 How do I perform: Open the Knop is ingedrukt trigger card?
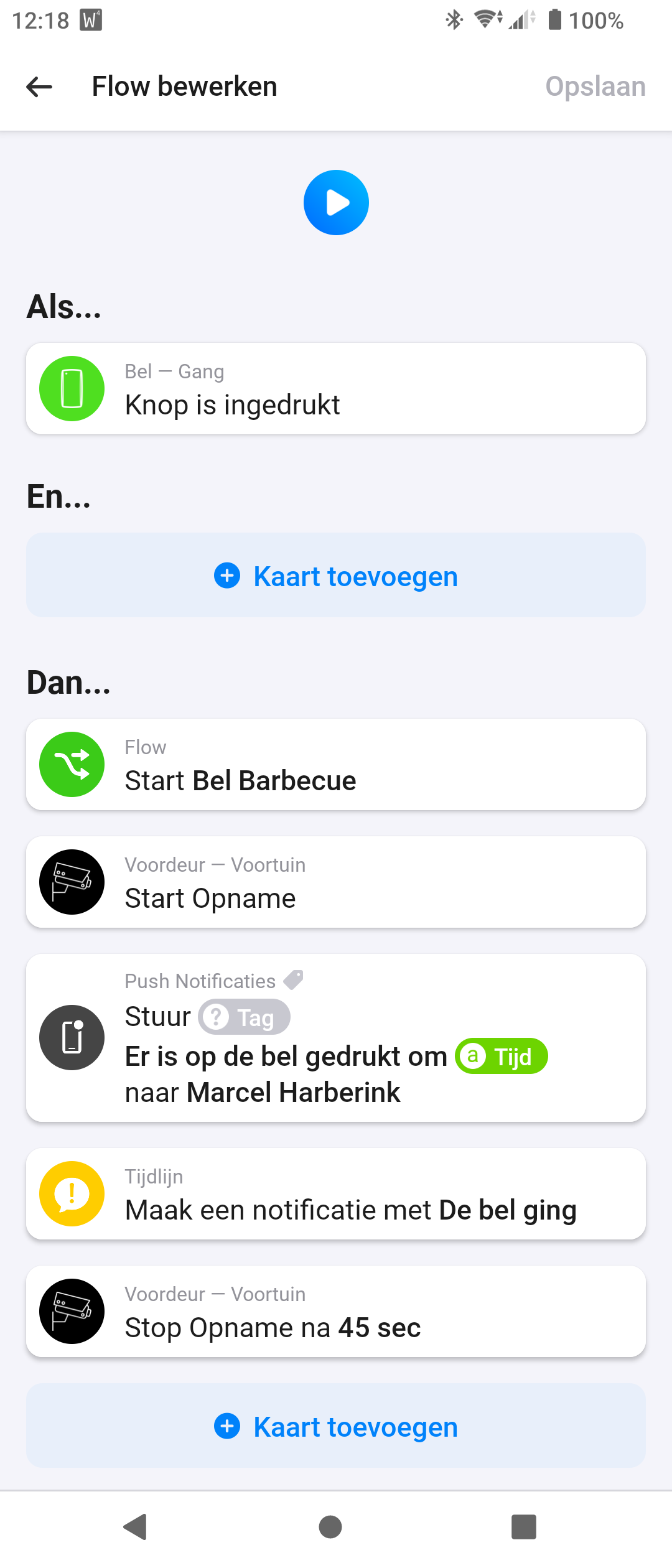click(336, 389)
